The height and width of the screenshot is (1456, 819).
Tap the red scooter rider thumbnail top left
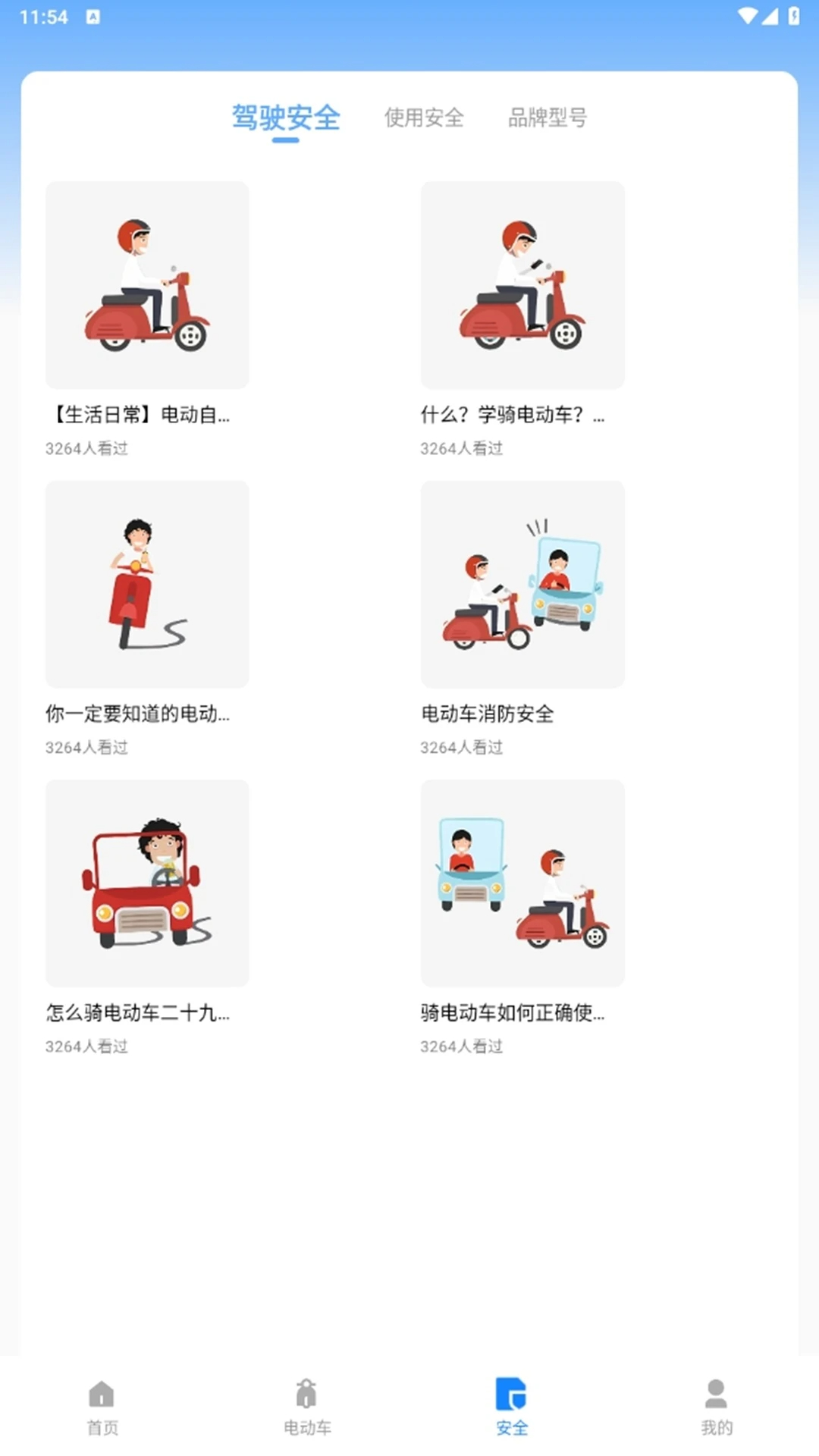pyautogui.click(x=147, y=284)
